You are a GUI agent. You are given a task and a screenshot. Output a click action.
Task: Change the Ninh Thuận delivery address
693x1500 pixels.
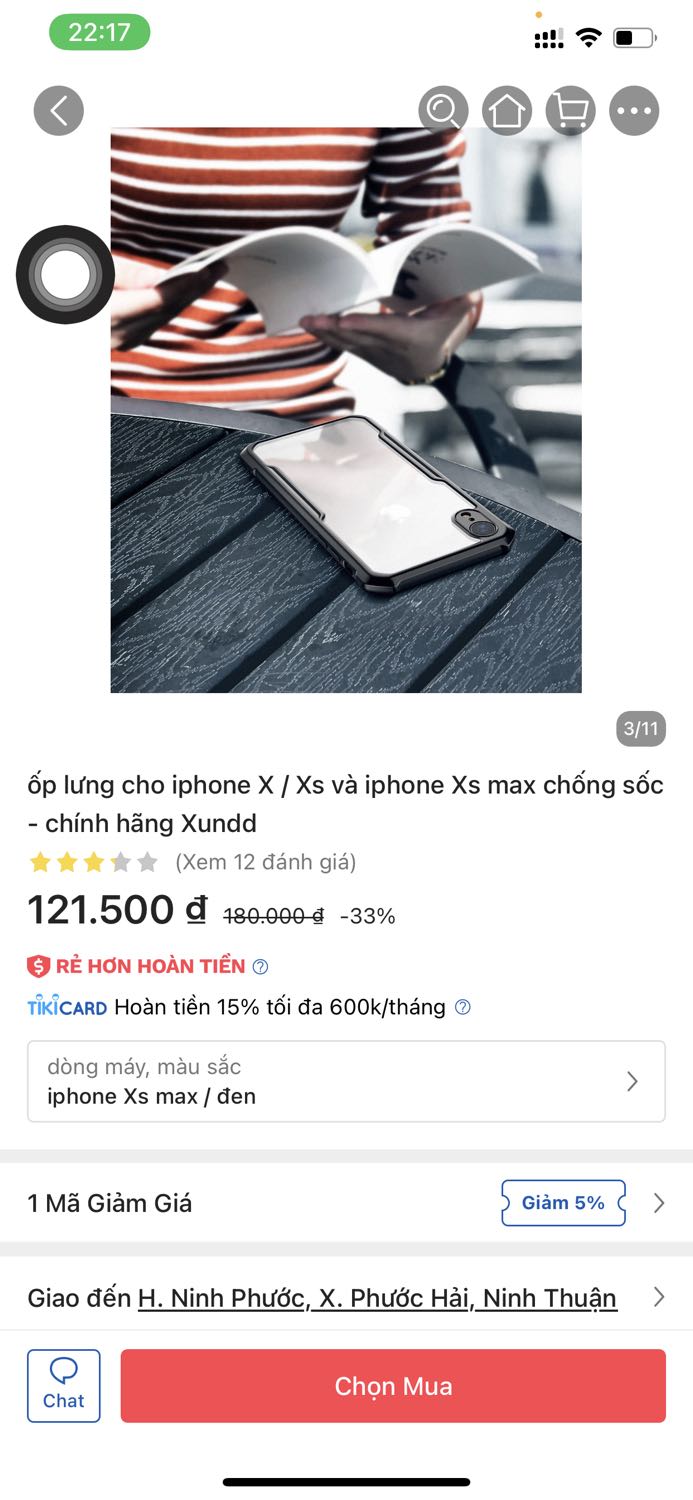click(x=377, y=1298)
